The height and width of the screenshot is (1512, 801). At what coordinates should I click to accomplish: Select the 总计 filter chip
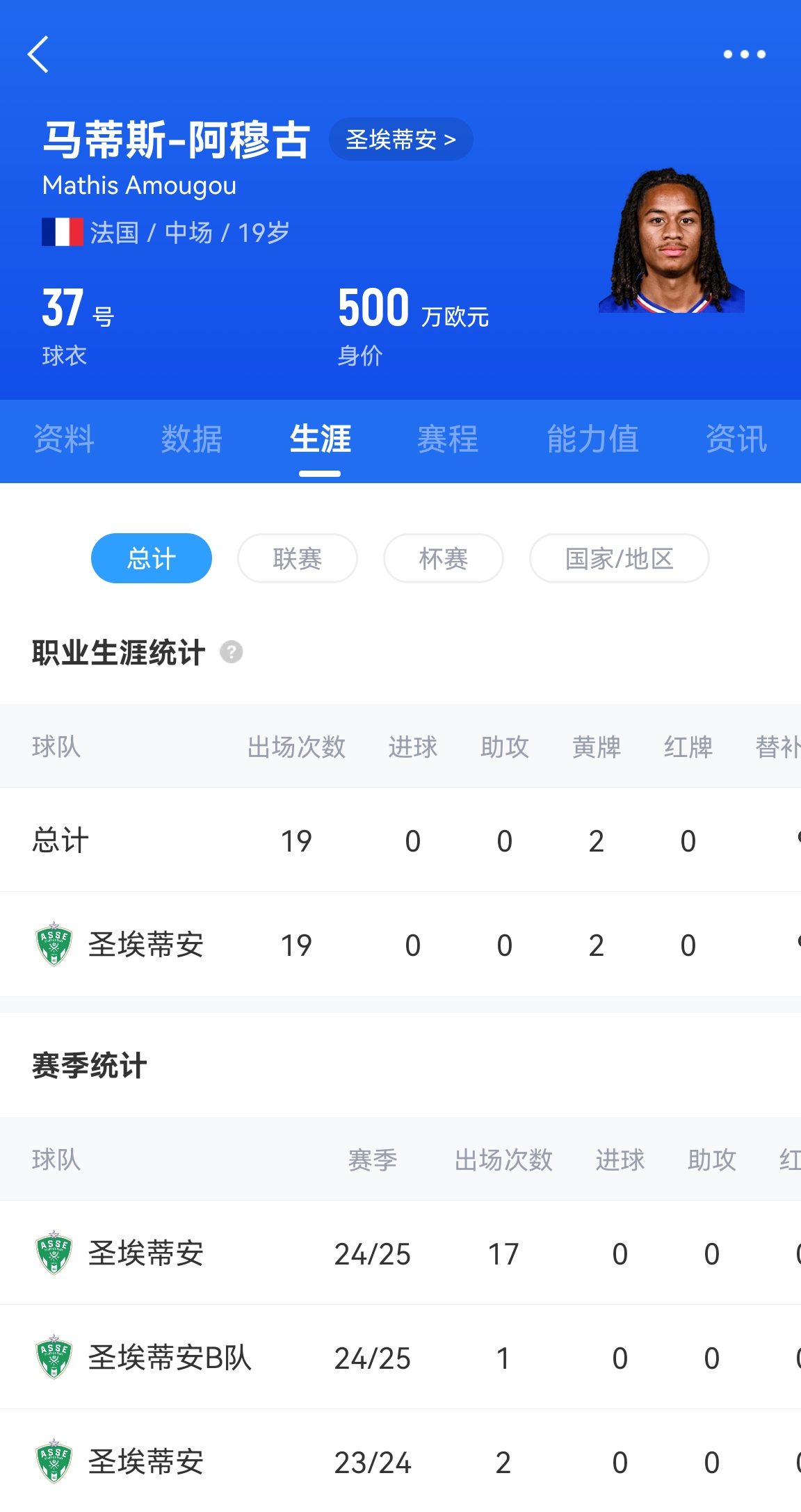(x=152, y=558)
